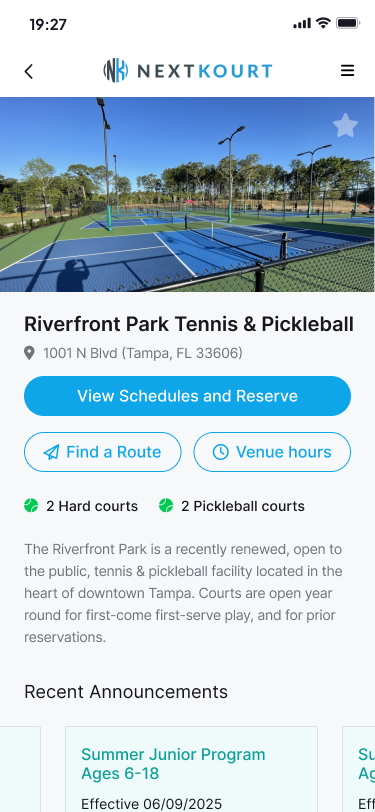The width and height of the screenshot is (375, 812).
Task: Go back using the top-left arrow
Action: pyautogui.click(x=28, y=71)
